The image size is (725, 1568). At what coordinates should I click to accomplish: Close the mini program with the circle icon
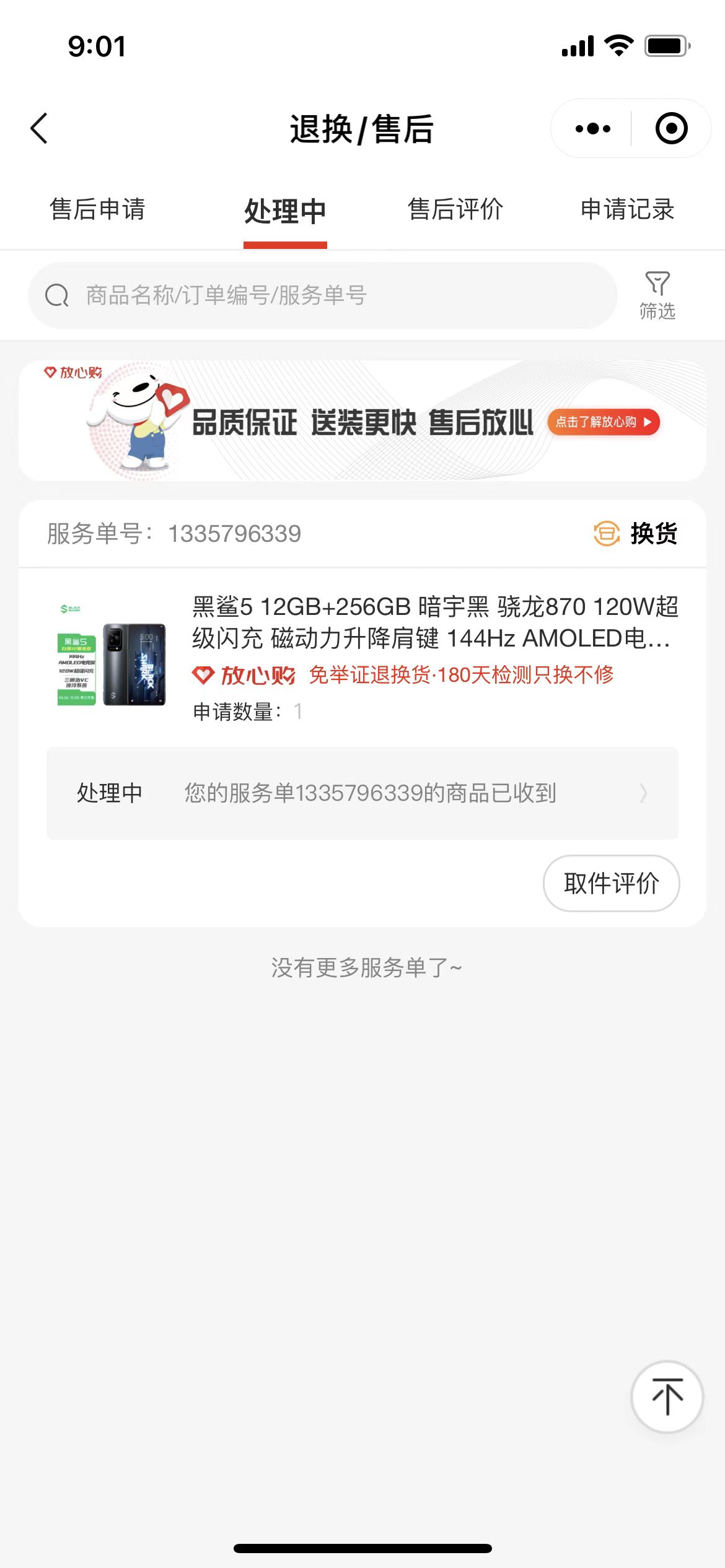tap(671, 128)
